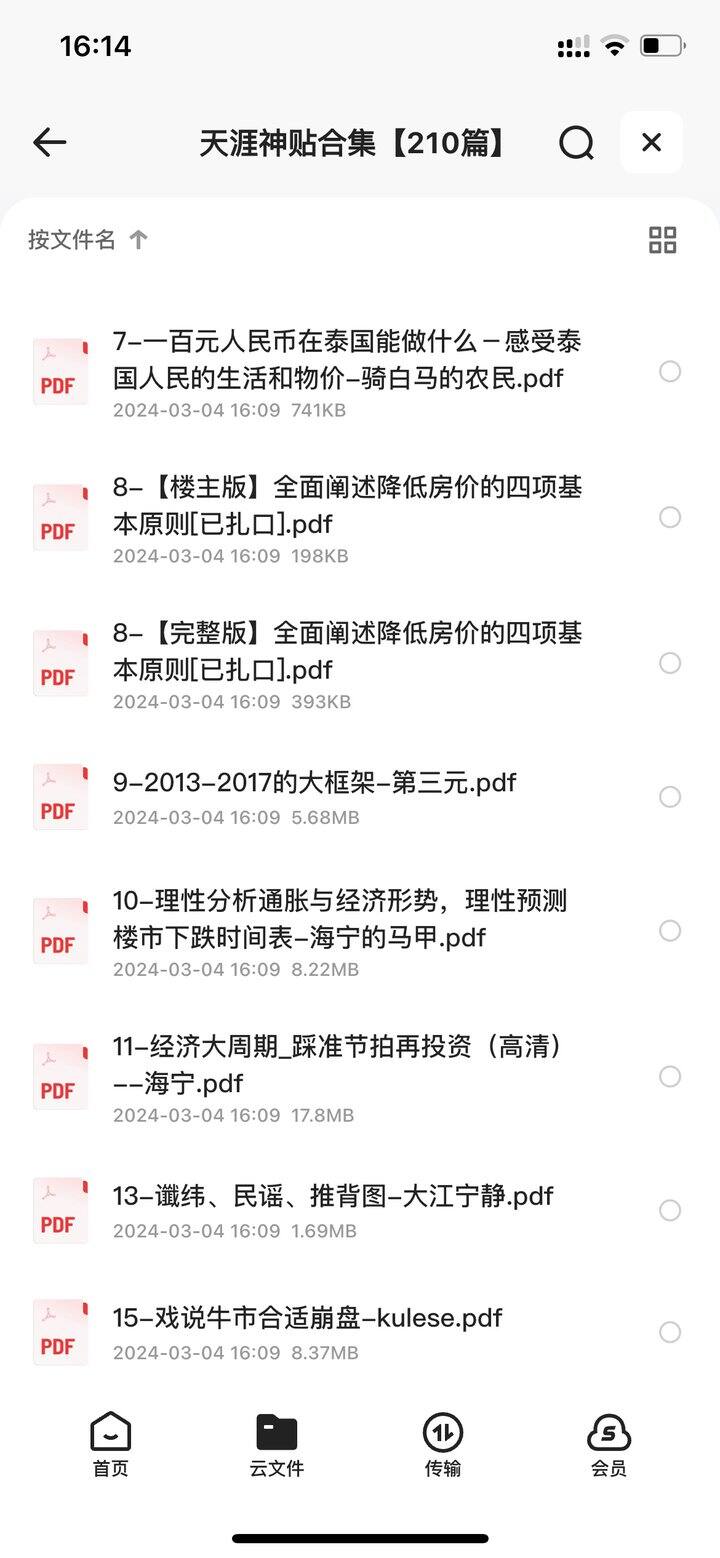This screenshot has width=720, height=1558.
Task: Close the folder with the X button
Action: coord(651,142)
